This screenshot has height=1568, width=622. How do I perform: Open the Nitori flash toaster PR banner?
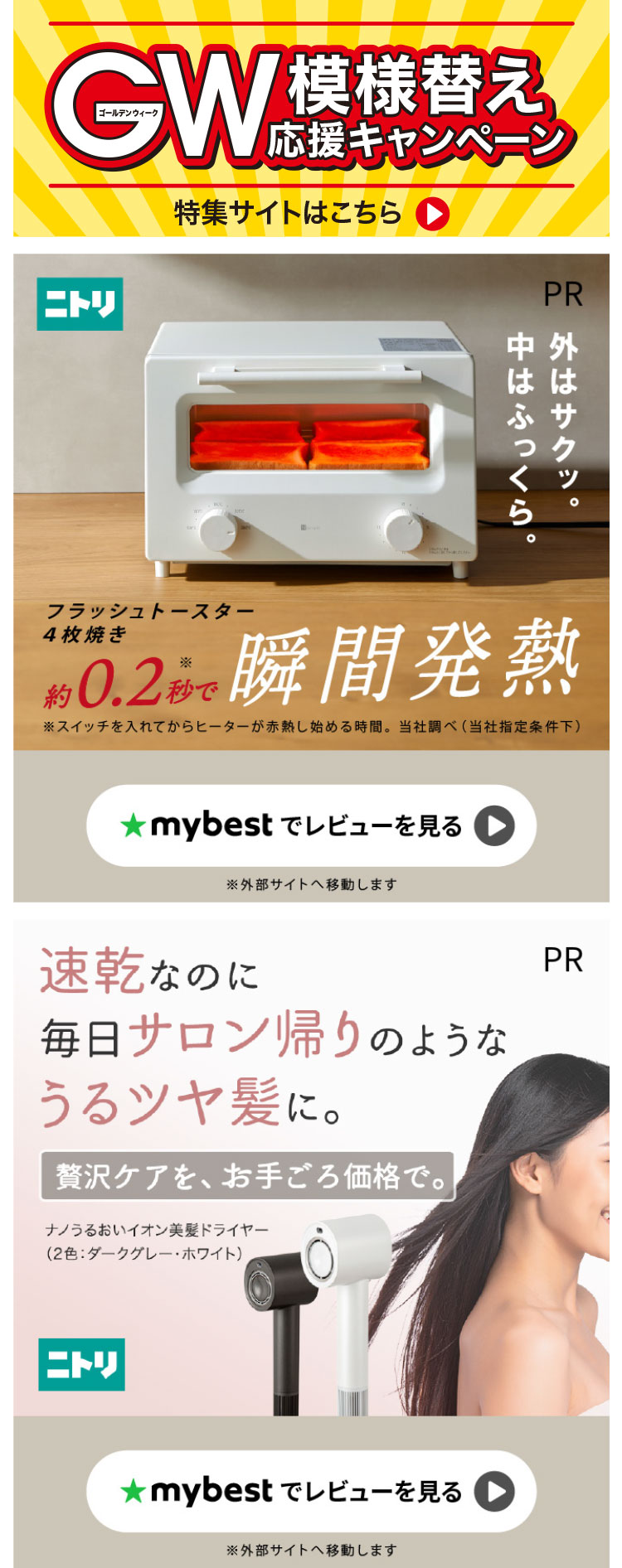point(311,501)
